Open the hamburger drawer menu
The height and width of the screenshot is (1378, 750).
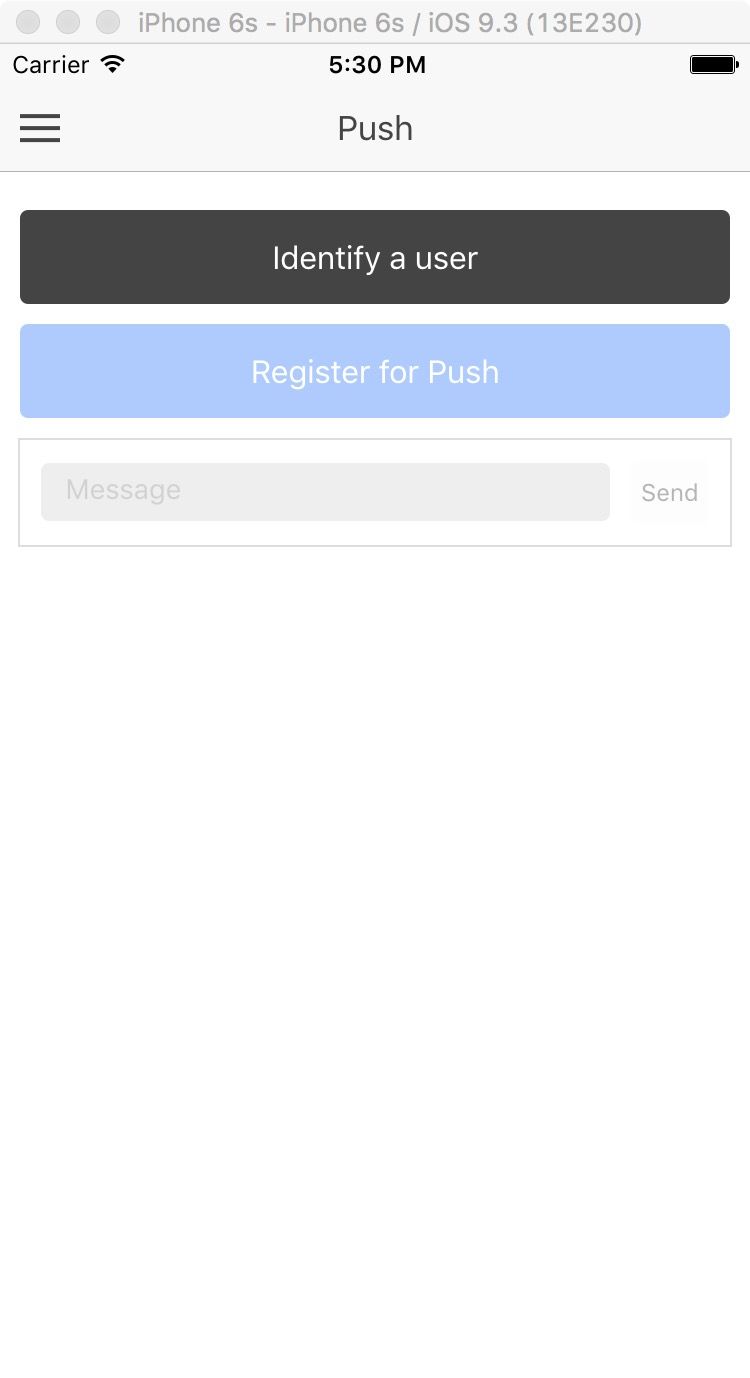[x=40, y=128]
